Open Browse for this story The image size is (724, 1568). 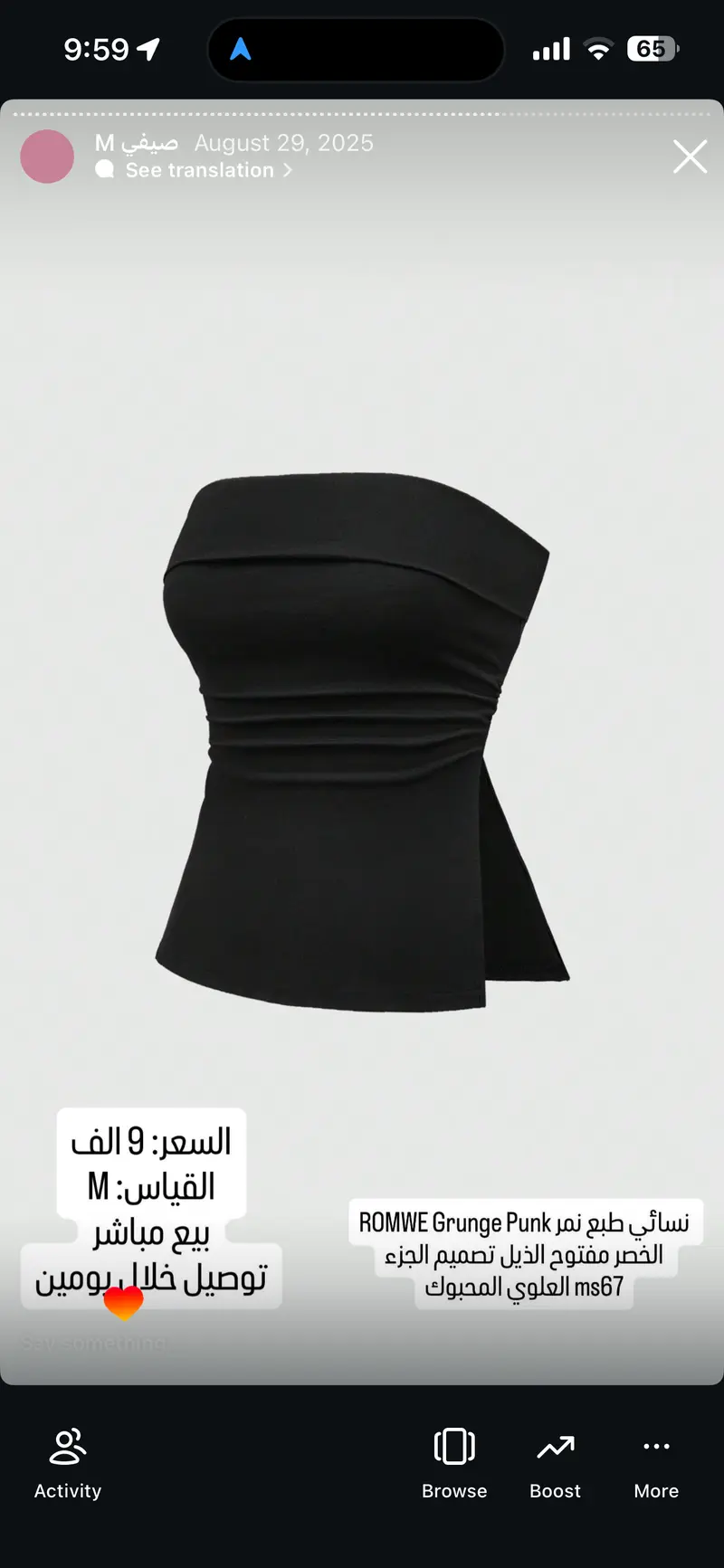coord(454,1462)
